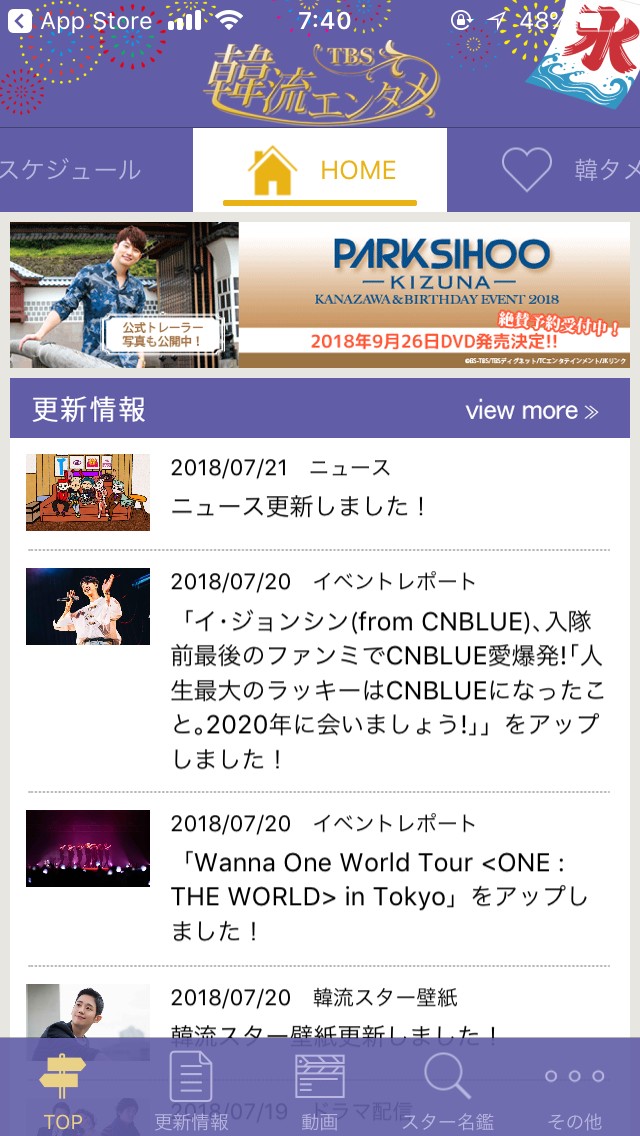Open the その他 more menu
Screen dimensions: 640x1136
coord(575,1090)
